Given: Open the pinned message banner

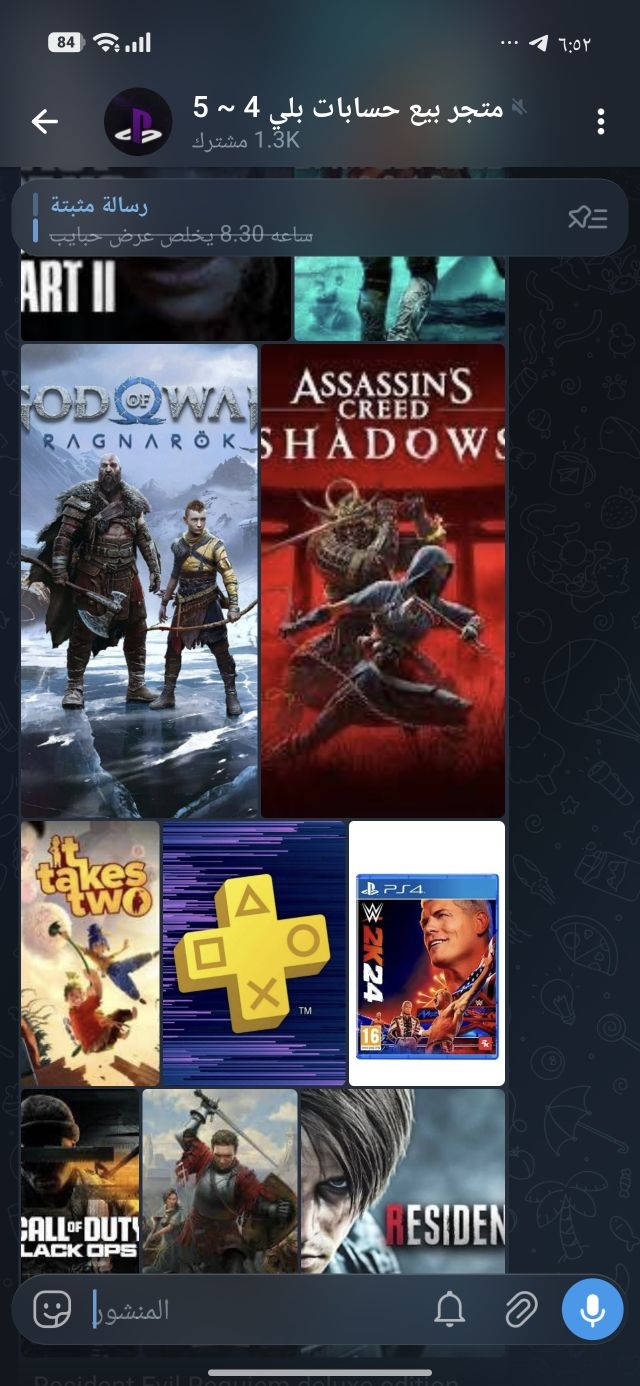Looking at the screenshot, I should click(x=300, y=218).
